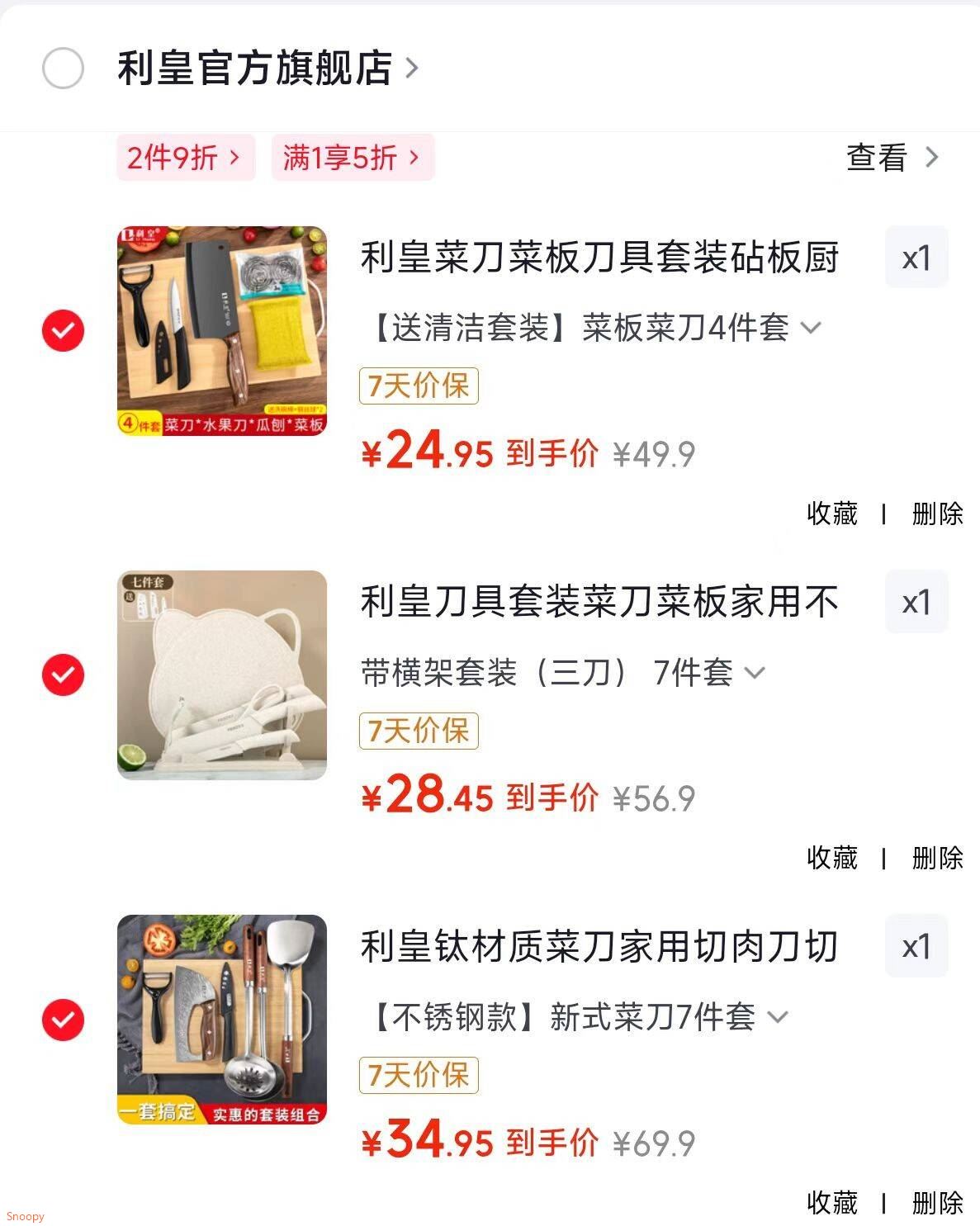Viewport: 980px width, 1226px height.
Task: Click 7天价保 badge on first product
Action: coord(419,386)
